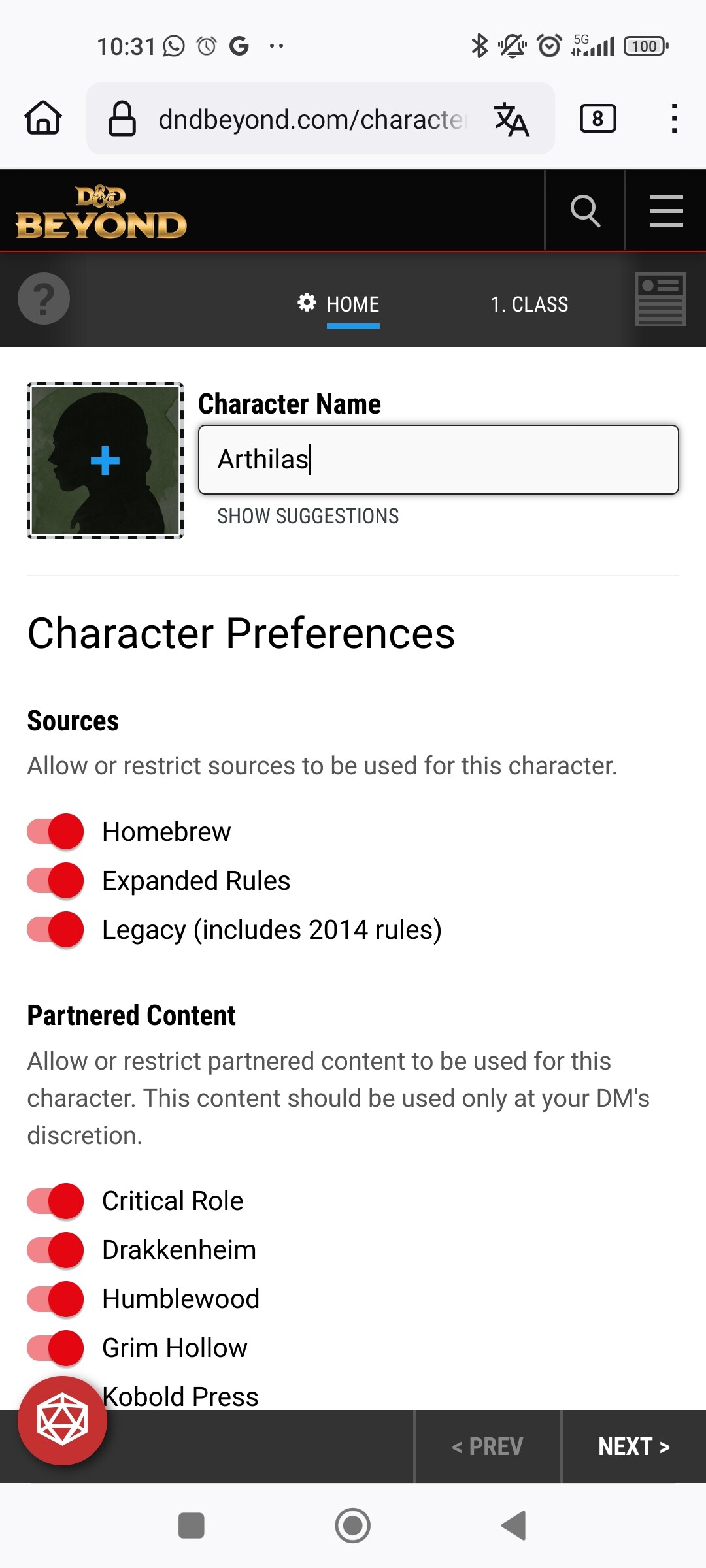706x1568 pixels.
Task: Open the D&D Beyond site search
Action: coord(585,210)
